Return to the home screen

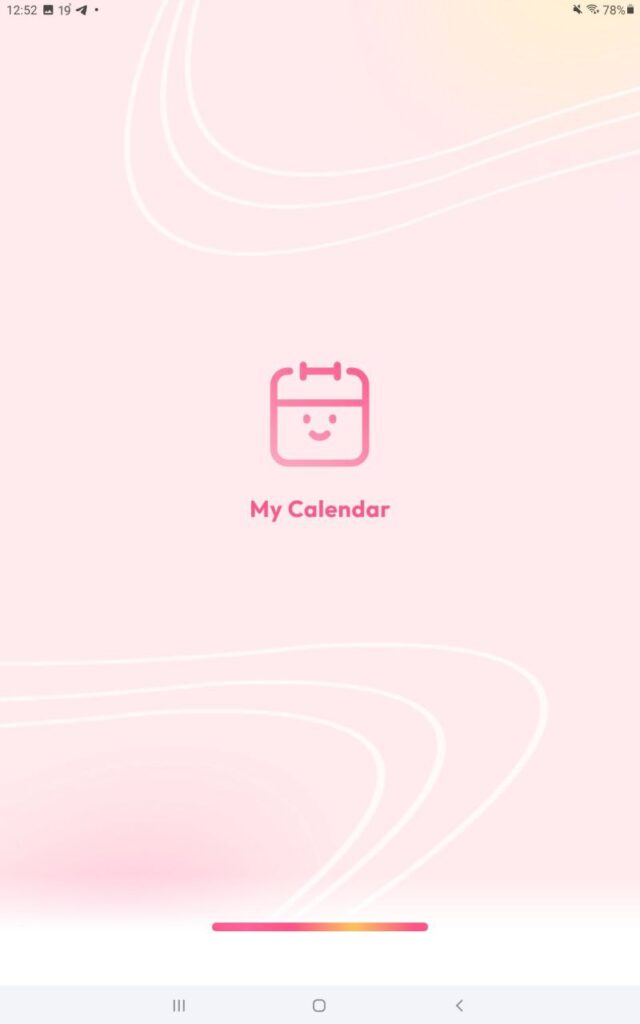(x=319, y=1005)
